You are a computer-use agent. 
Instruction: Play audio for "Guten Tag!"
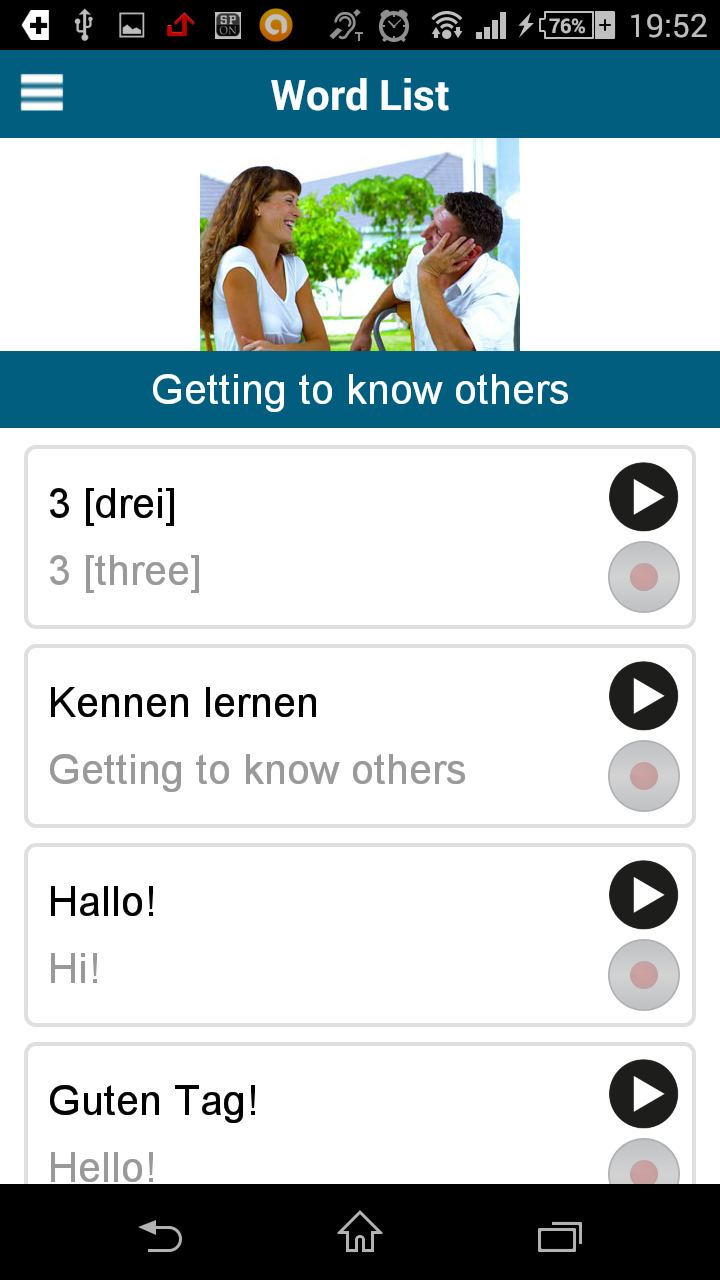644,1094
